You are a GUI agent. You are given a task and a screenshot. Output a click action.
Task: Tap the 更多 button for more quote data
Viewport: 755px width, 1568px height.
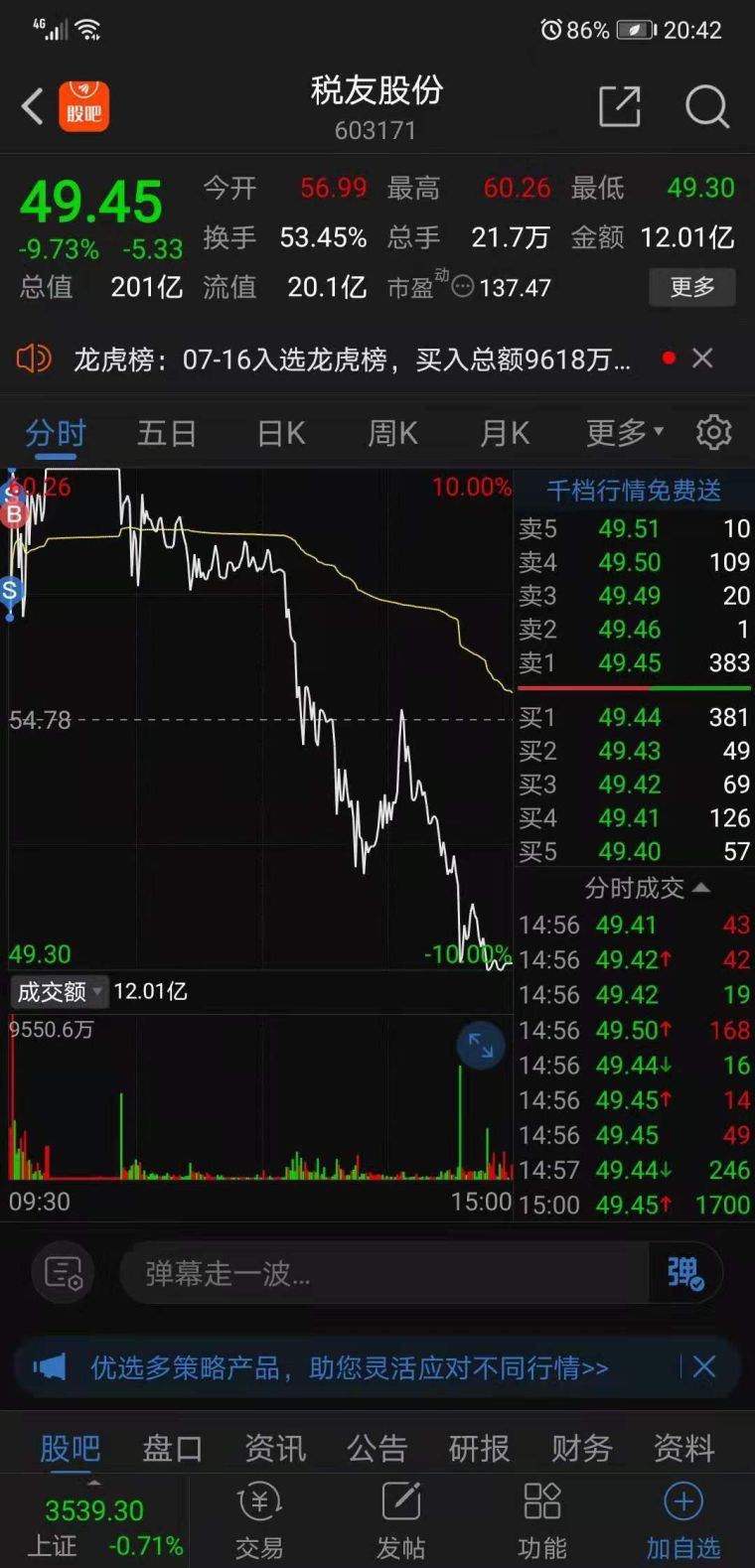(692, 287)
